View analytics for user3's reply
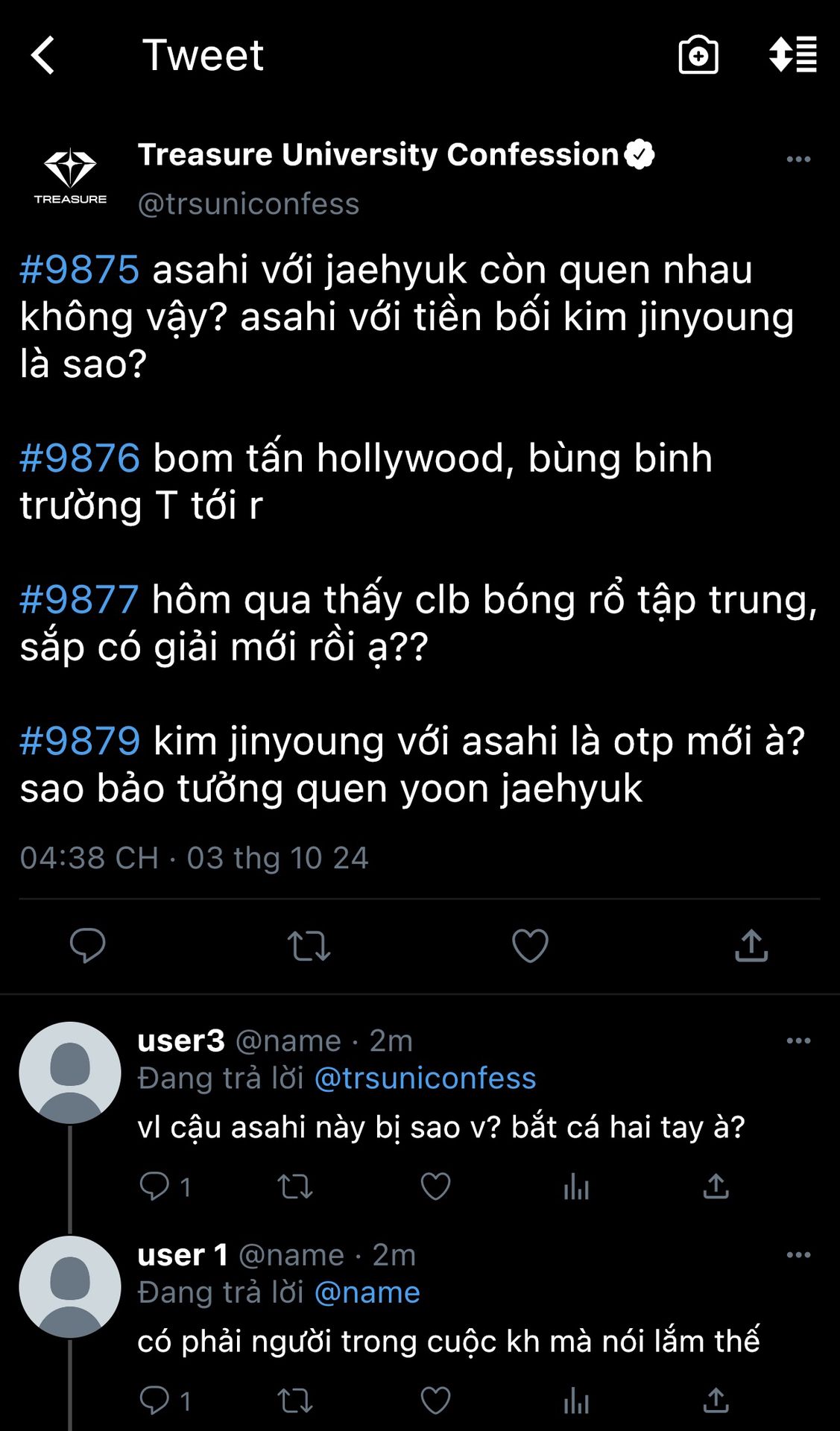 coord(576,1186)
